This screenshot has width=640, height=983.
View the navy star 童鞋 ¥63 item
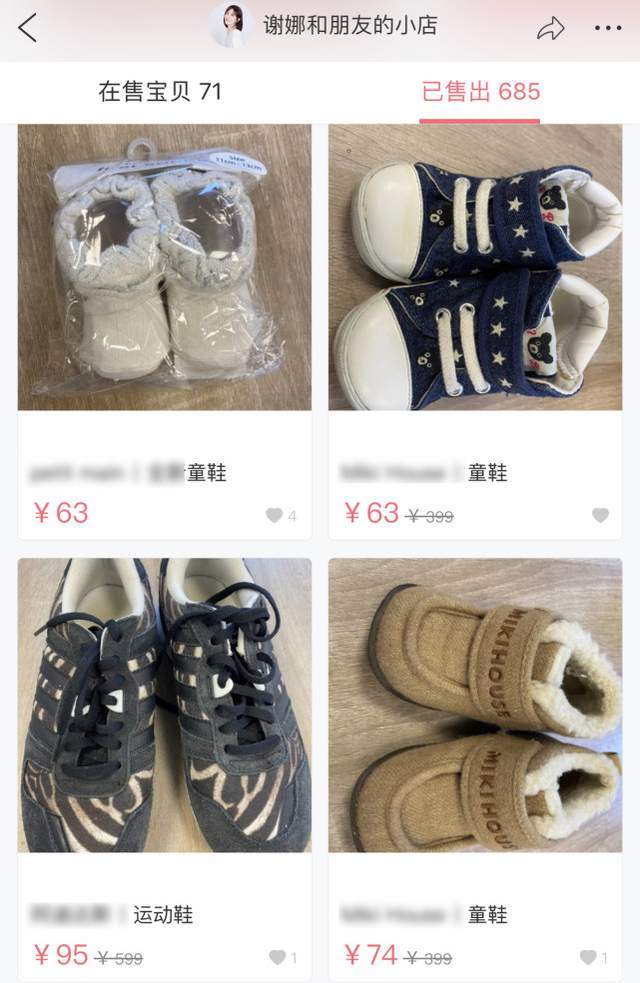click(475, 268)
